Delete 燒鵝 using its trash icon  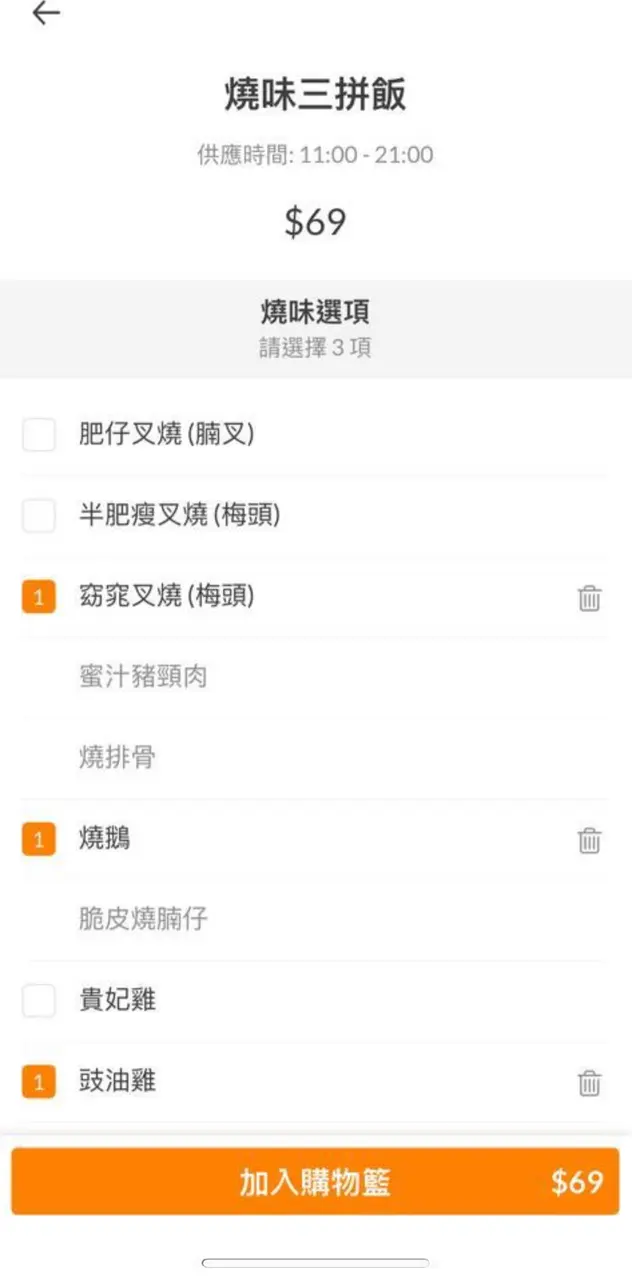589,840
